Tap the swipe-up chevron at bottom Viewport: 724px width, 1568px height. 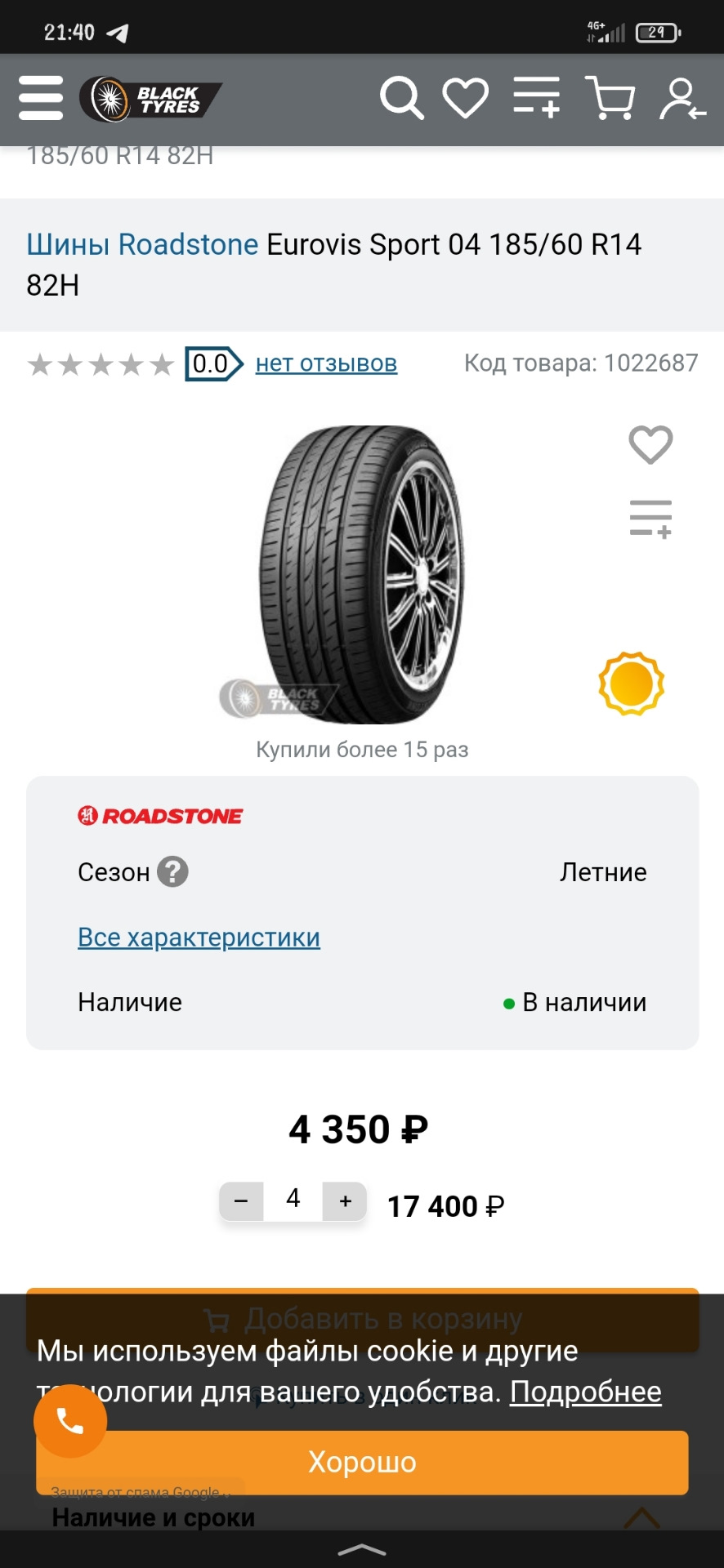point(362,1549)
